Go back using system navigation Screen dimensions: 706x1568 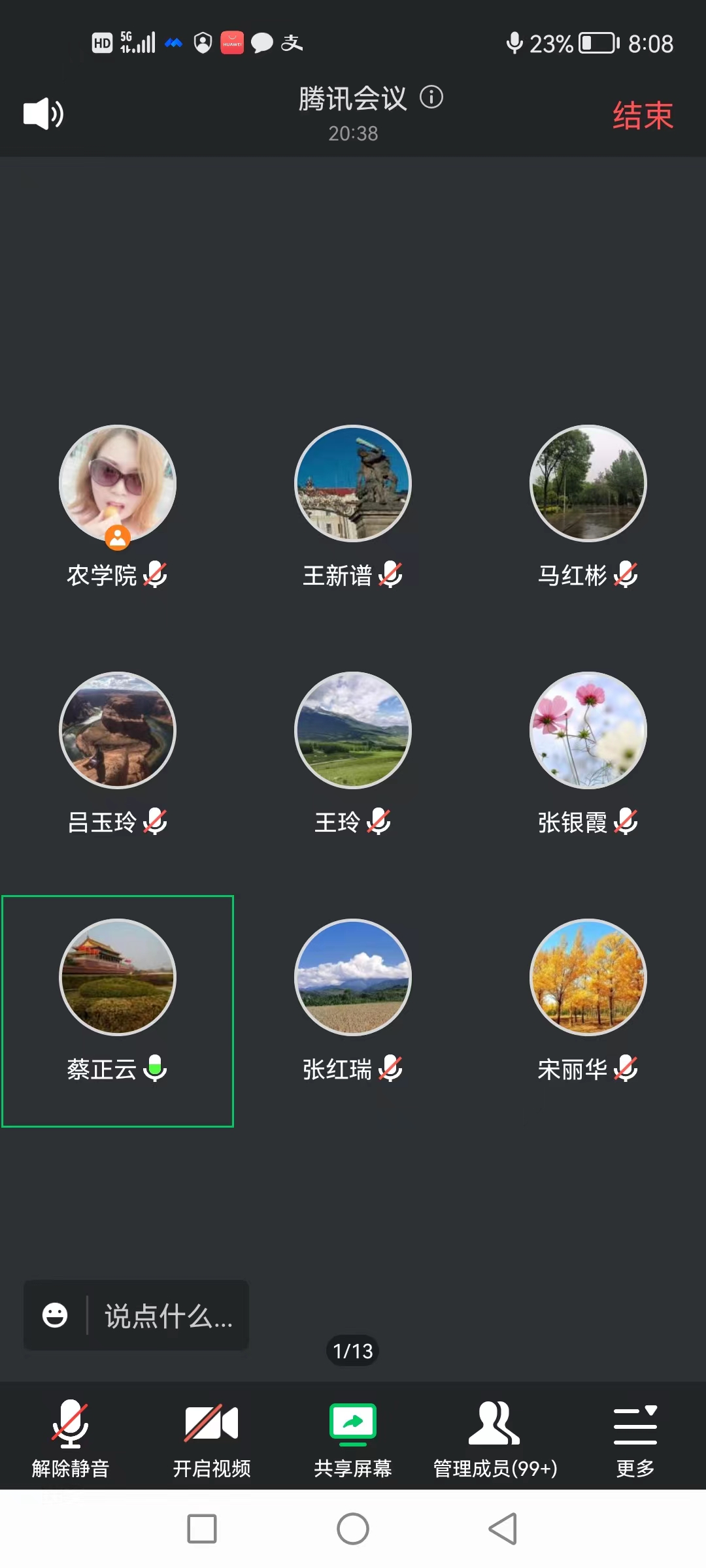point(503,1529)
